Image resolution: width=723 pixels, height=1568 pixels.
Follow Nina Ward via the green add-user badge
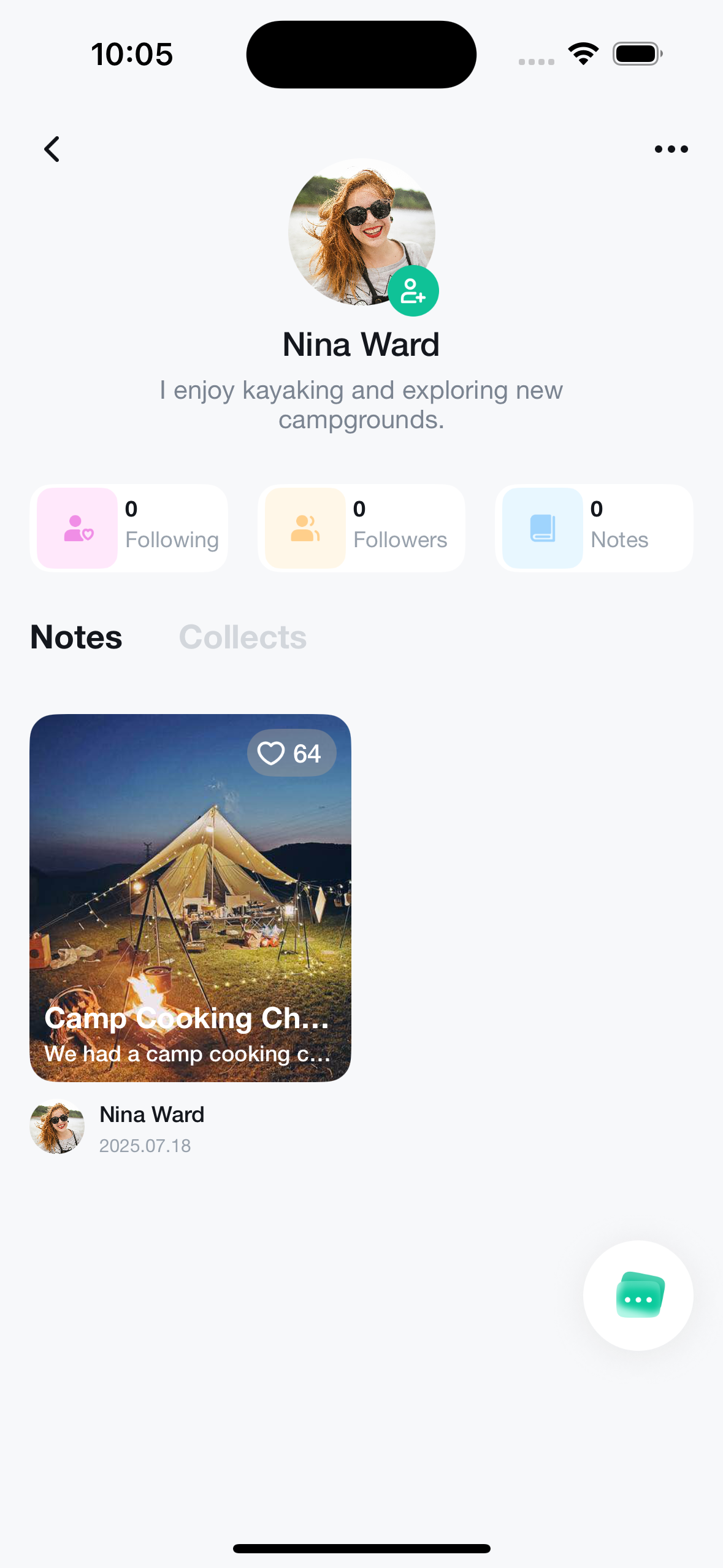pos(413,291)
